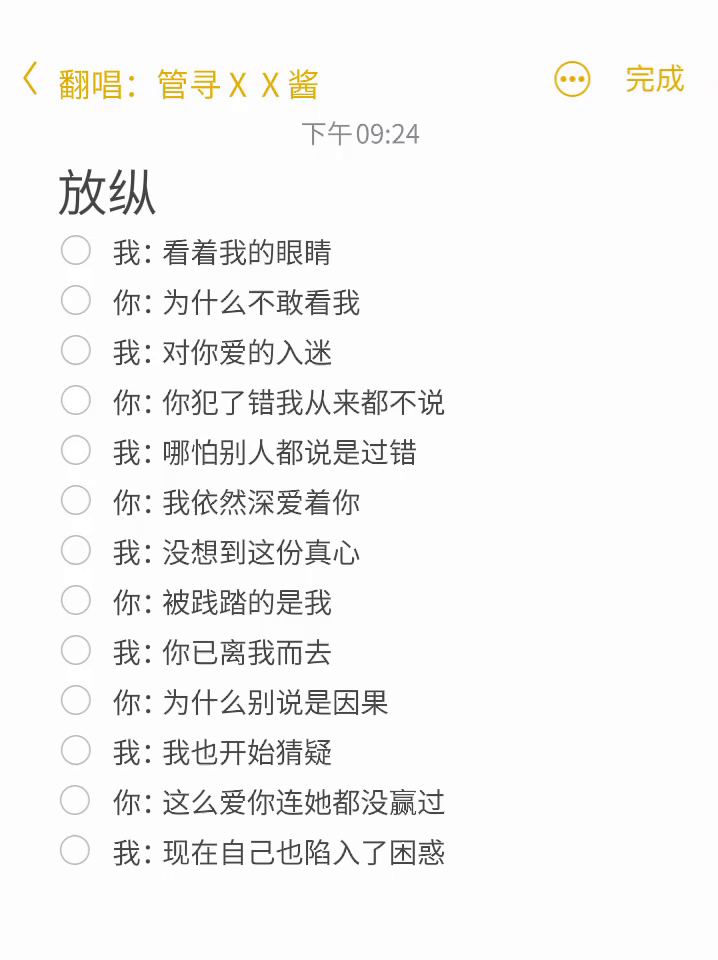Tap 完成 to finish editing
Screen dimensions: 718x960
[x=654, y=79]
